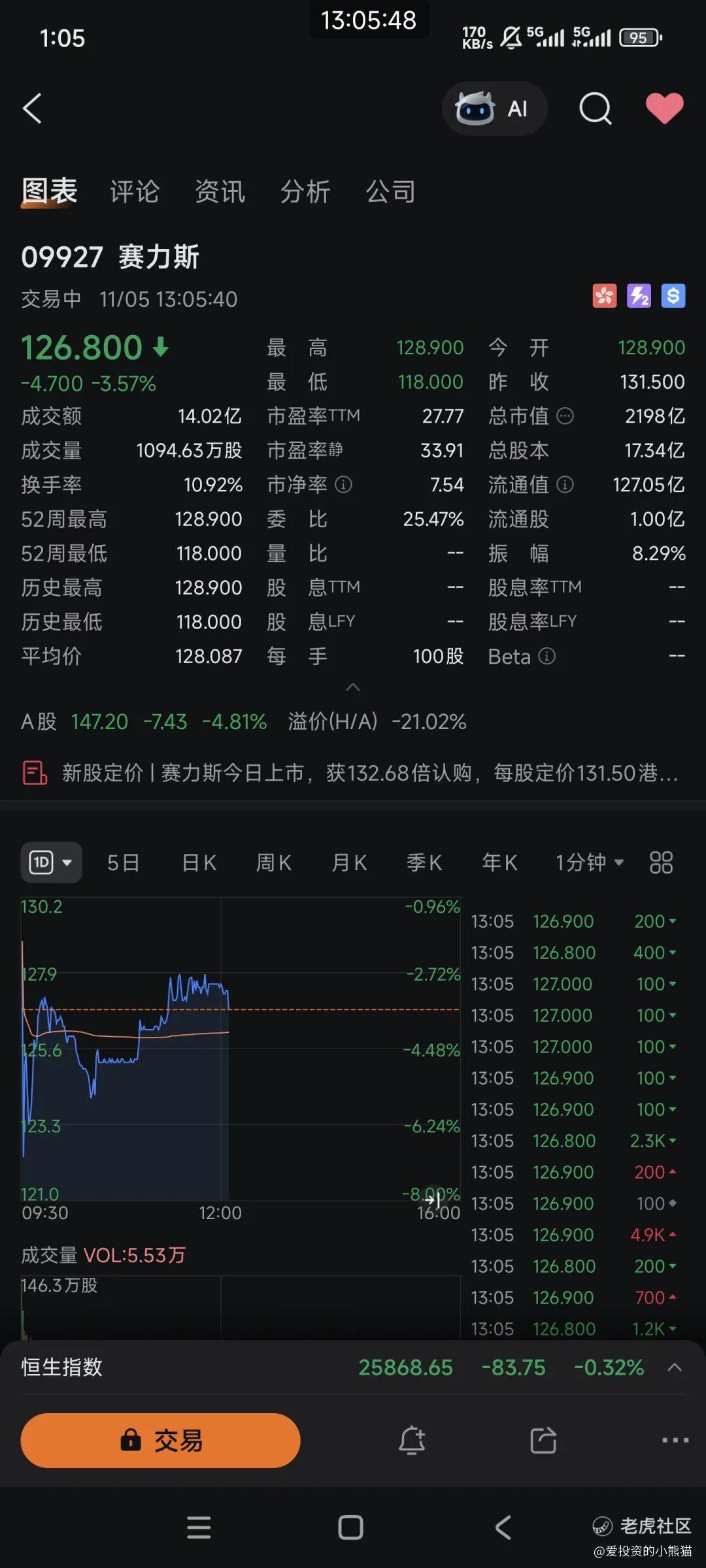Open the AI assistant
This screenshot has height=1568, width=706.
pos(494,108)
